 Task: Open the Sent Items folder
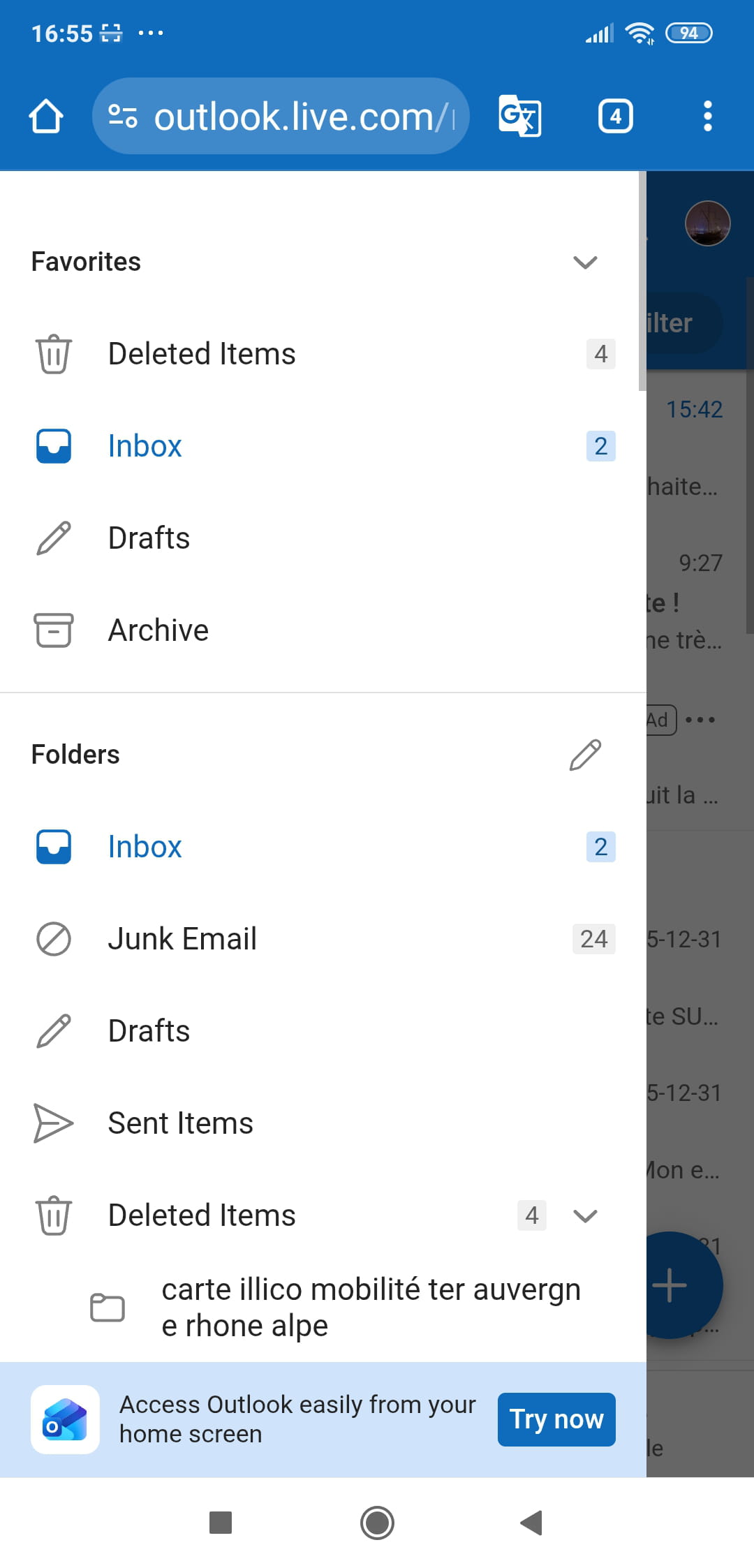[x=180, y=1123]
